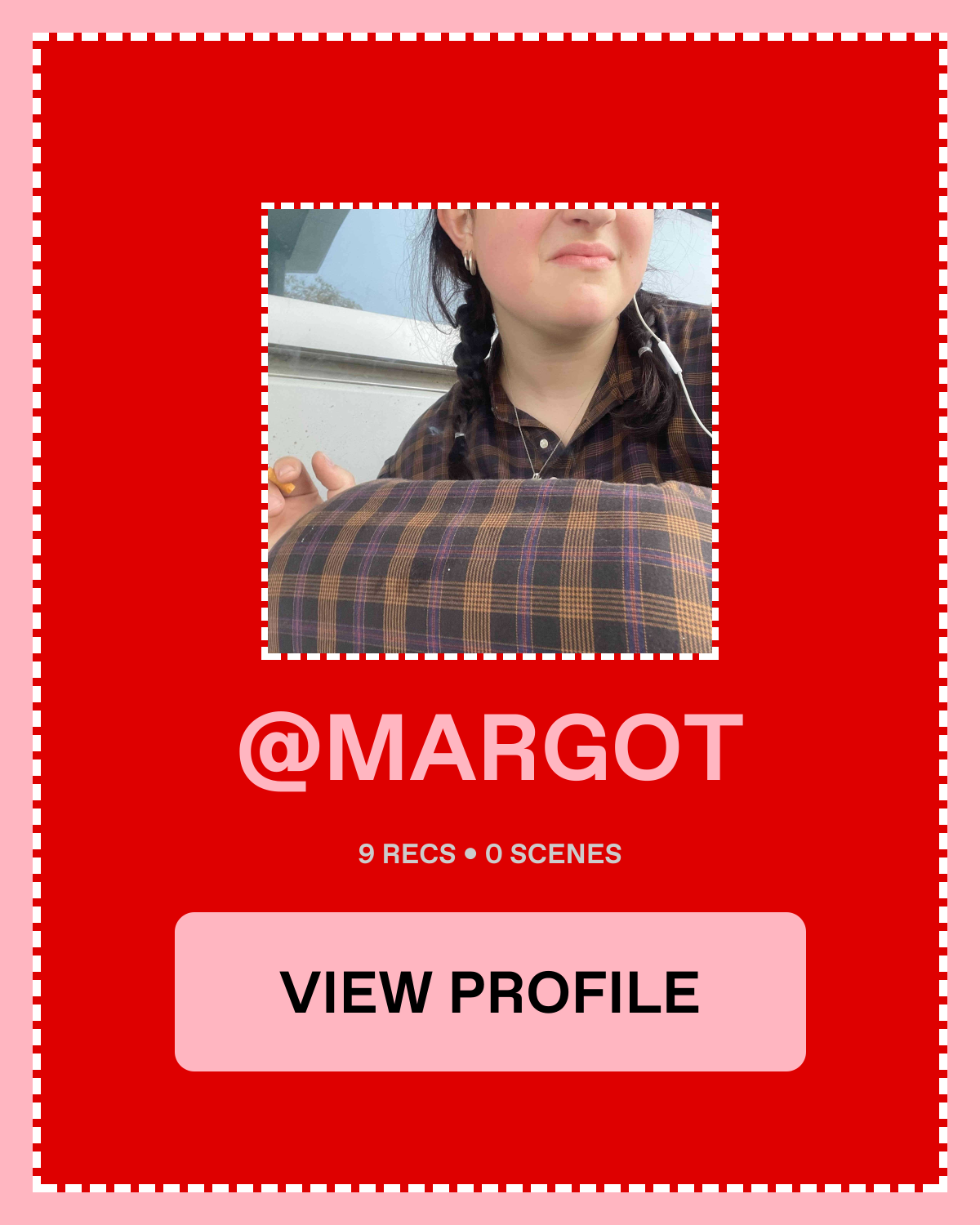Image resolution: width=980 pixels, height=1225 pixels.
Task: Tap the View Profile button
Action: (x=490, y=991)
